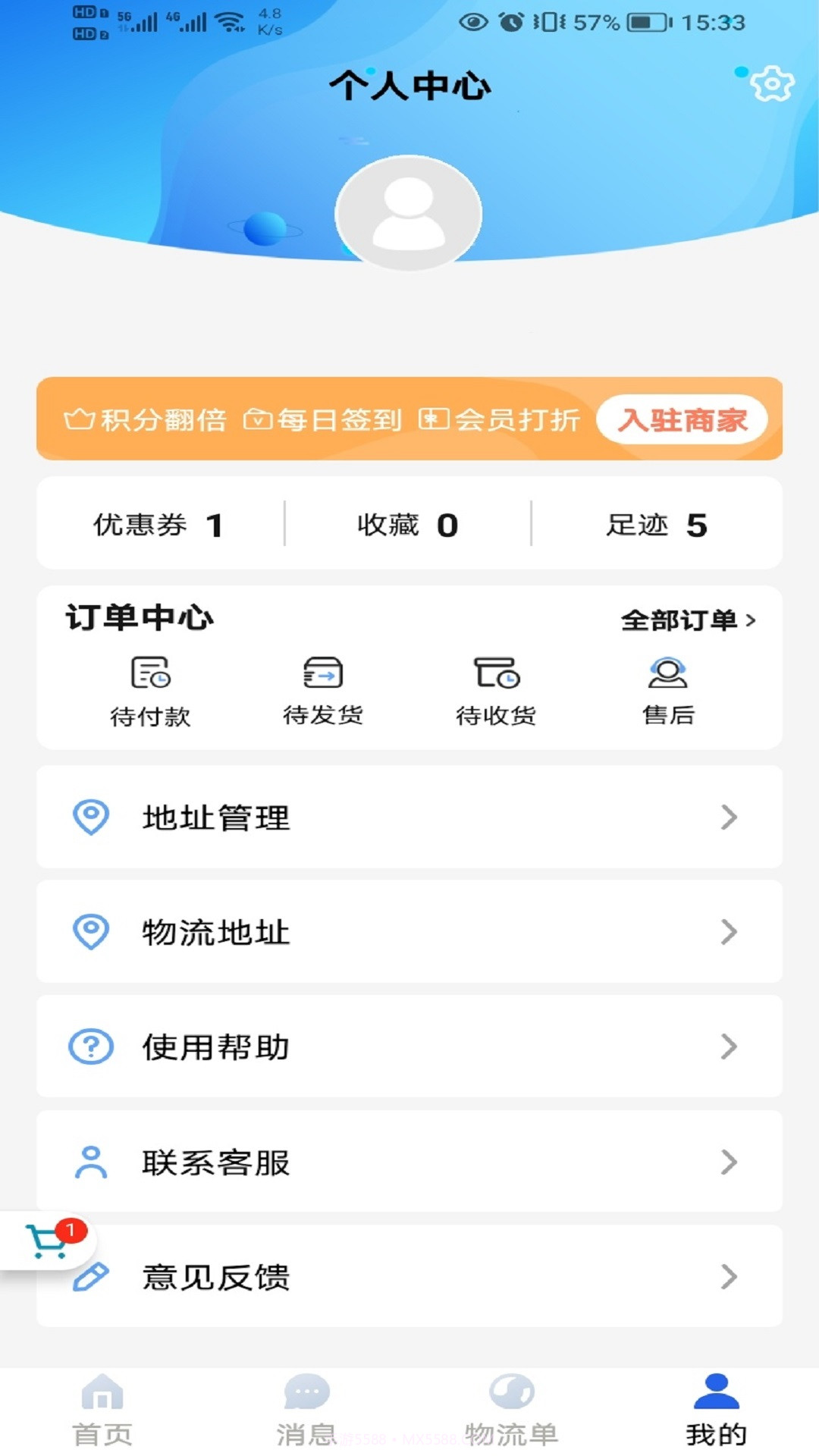Open 优惠券 to view your coupon
The width and height of the screenshot is (819, 1456).
(x=155, y=524)
